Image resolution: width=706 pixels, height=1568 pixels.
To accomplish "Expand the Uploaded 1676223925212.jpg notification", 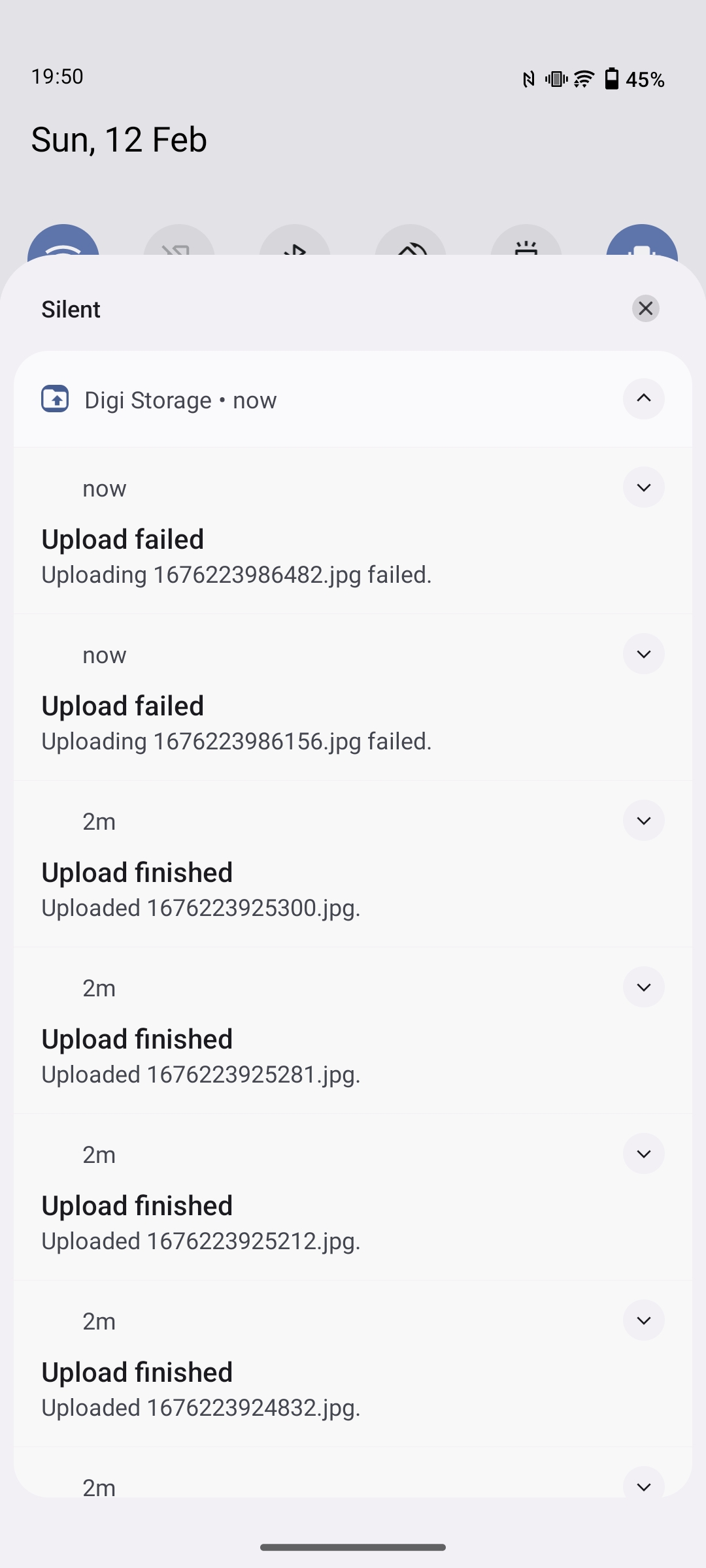I will [x=643, y=1154].
